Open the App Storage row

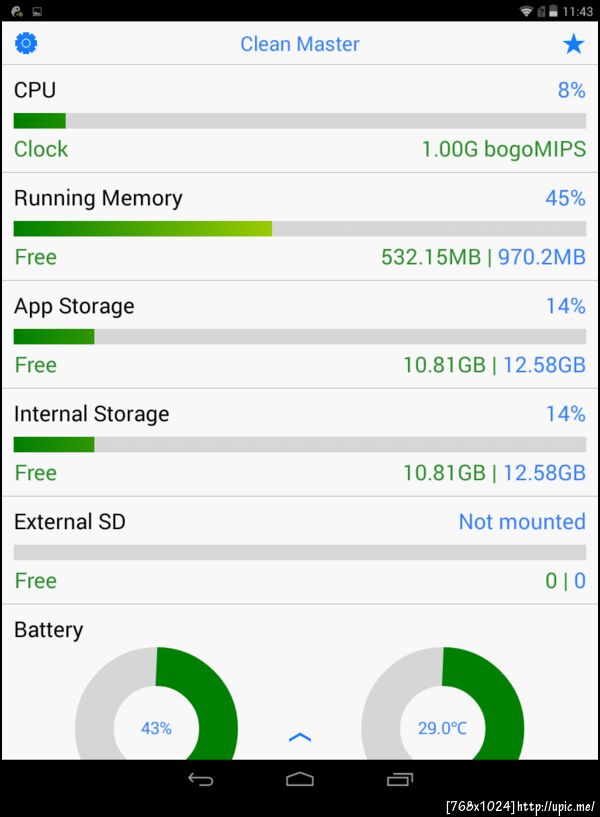(x=300, y=335)
